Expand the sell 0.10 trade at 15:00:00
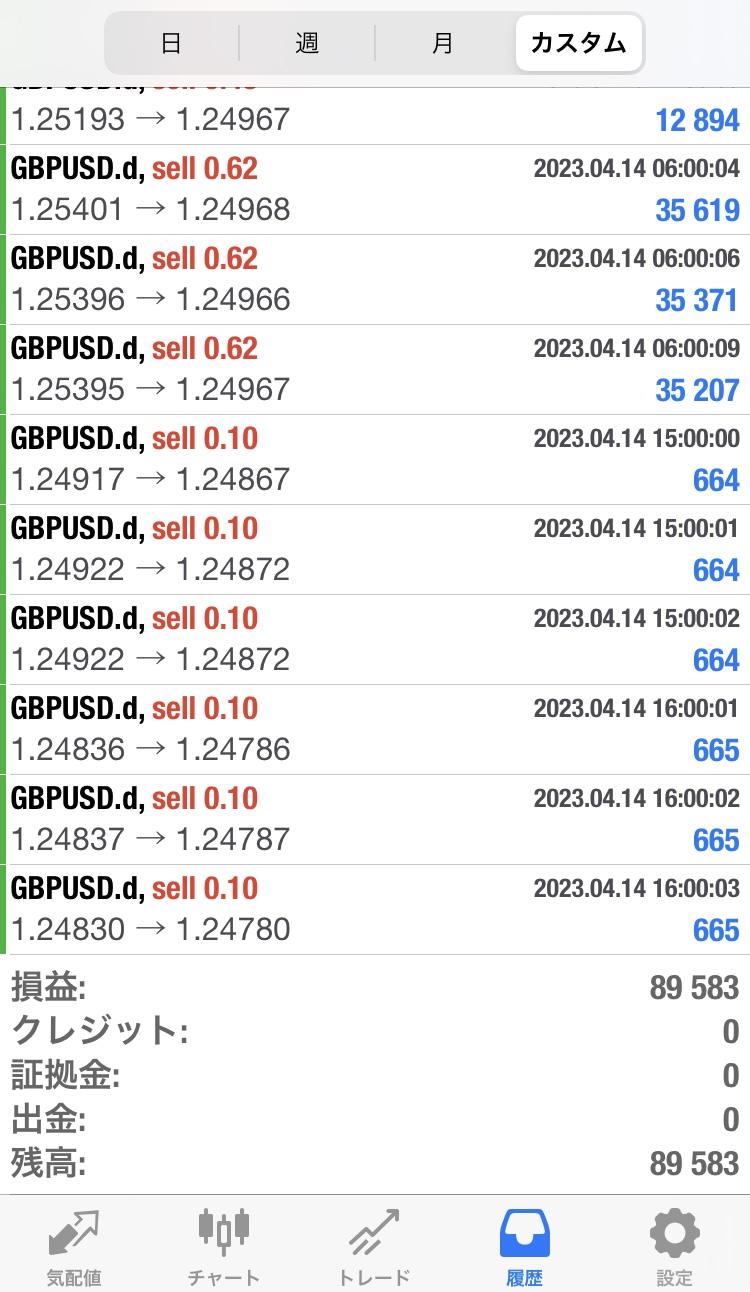Viewport: 750px width, 1292px height. pyautogui.click(x=375, y=460)
